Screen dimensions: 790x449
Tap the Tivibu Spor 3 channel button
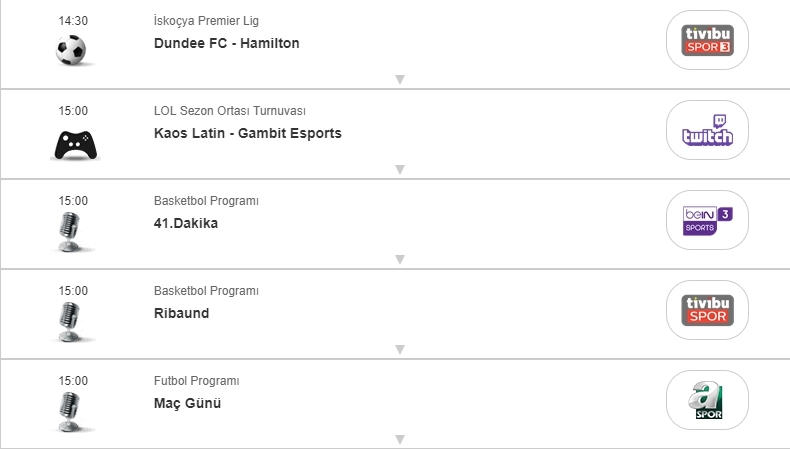(x=707, y=40)
